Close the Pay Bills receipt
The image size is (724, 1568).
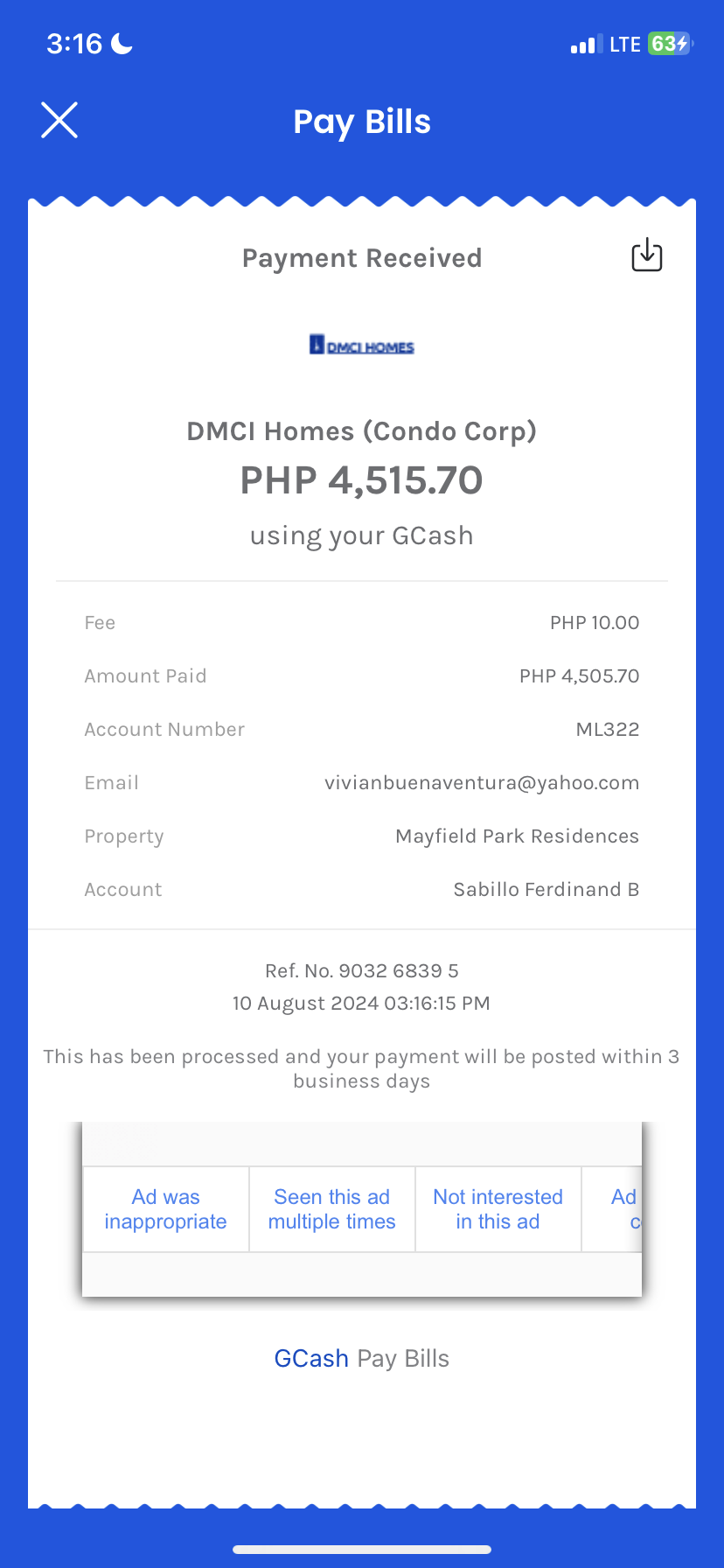pyautogui.click(x=59, y=121)
